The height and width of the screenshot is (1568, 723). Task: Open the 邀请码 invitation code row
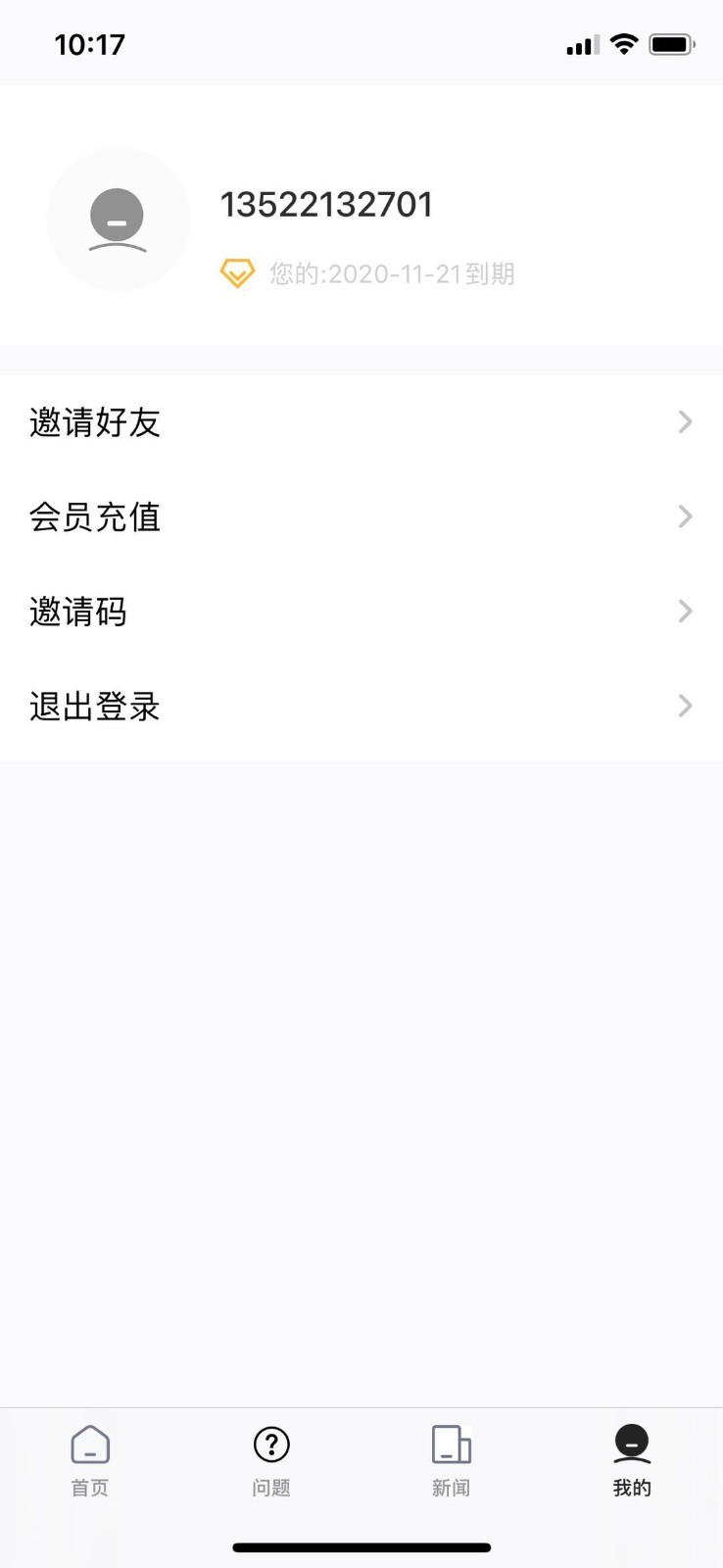coord(361,612)
